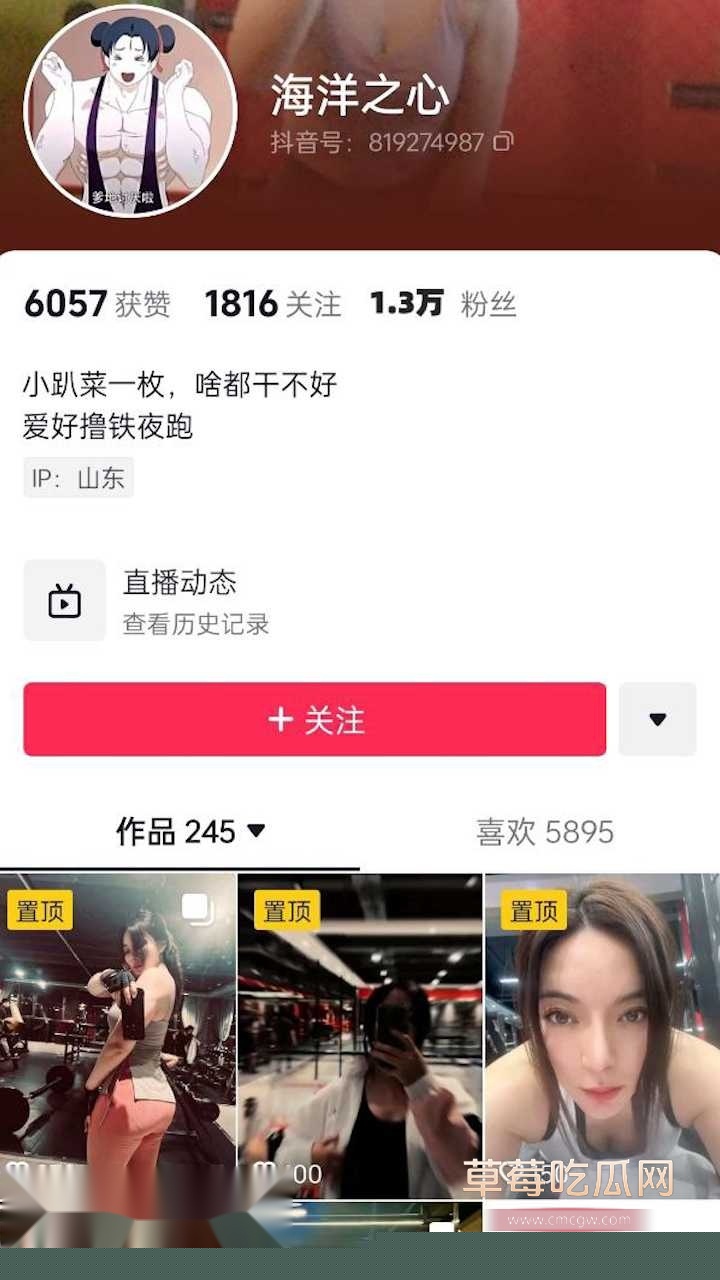Open the pinned video with pink pants

[x=118, y=1035]
